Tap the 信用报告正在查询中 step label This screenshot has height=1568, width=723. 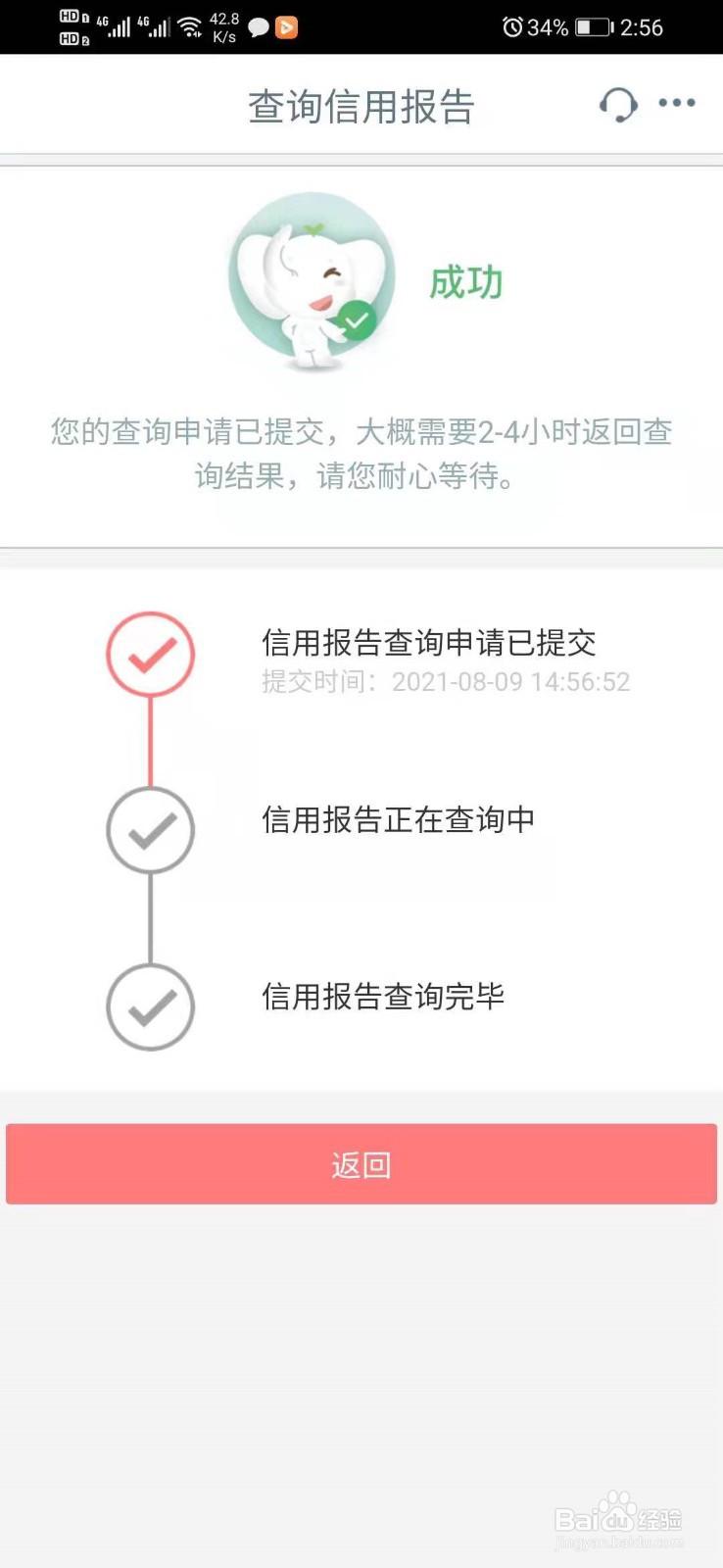pos(399,819)
